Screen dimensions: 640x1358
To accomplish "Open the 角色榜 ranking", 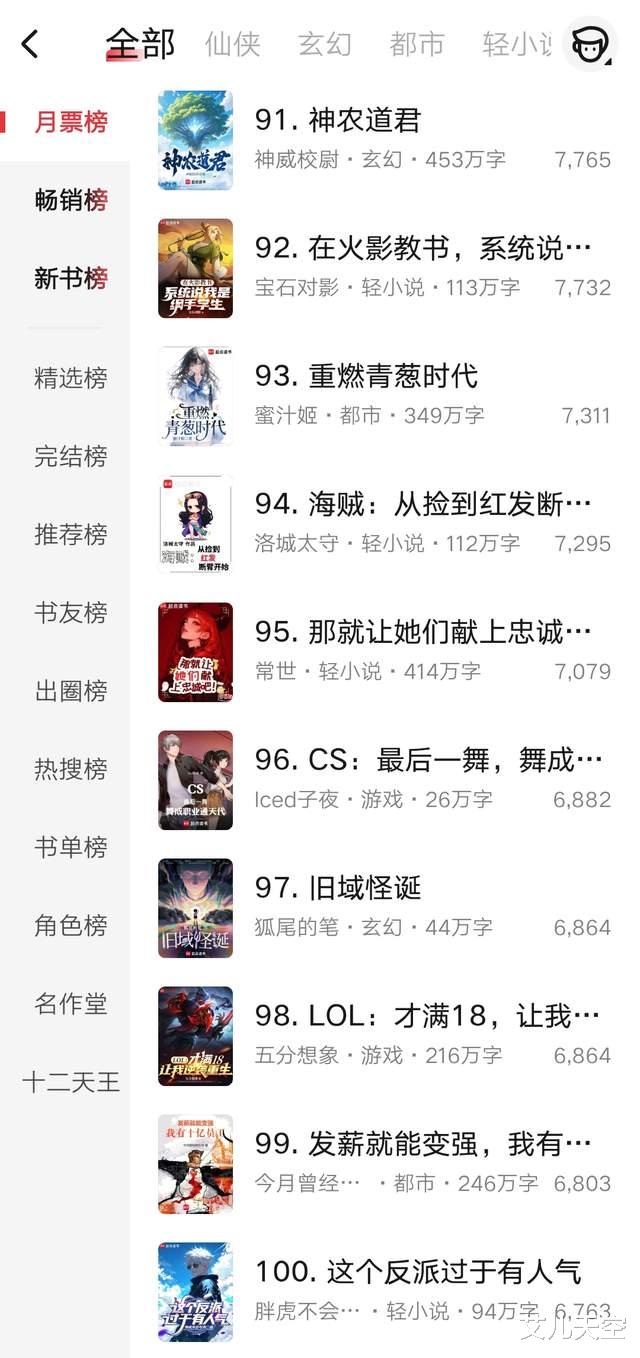I will [x=71, y=925].
